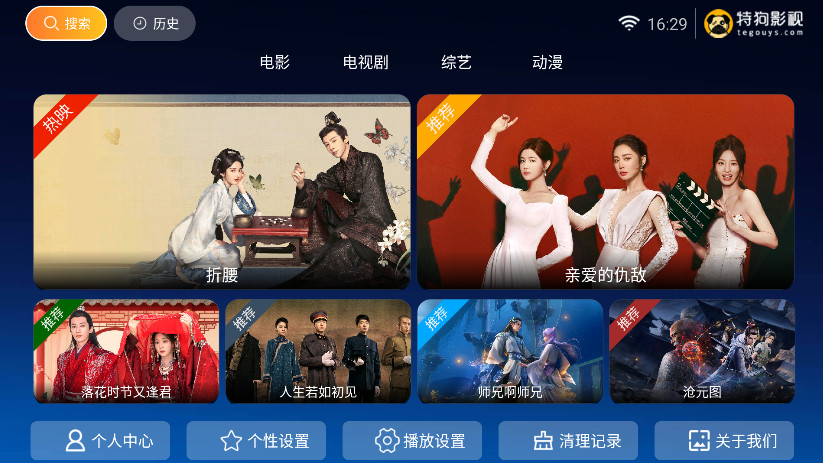Open 个人中心 personal center
Viewport: 823px width, 463px height.
pos(100,440)
